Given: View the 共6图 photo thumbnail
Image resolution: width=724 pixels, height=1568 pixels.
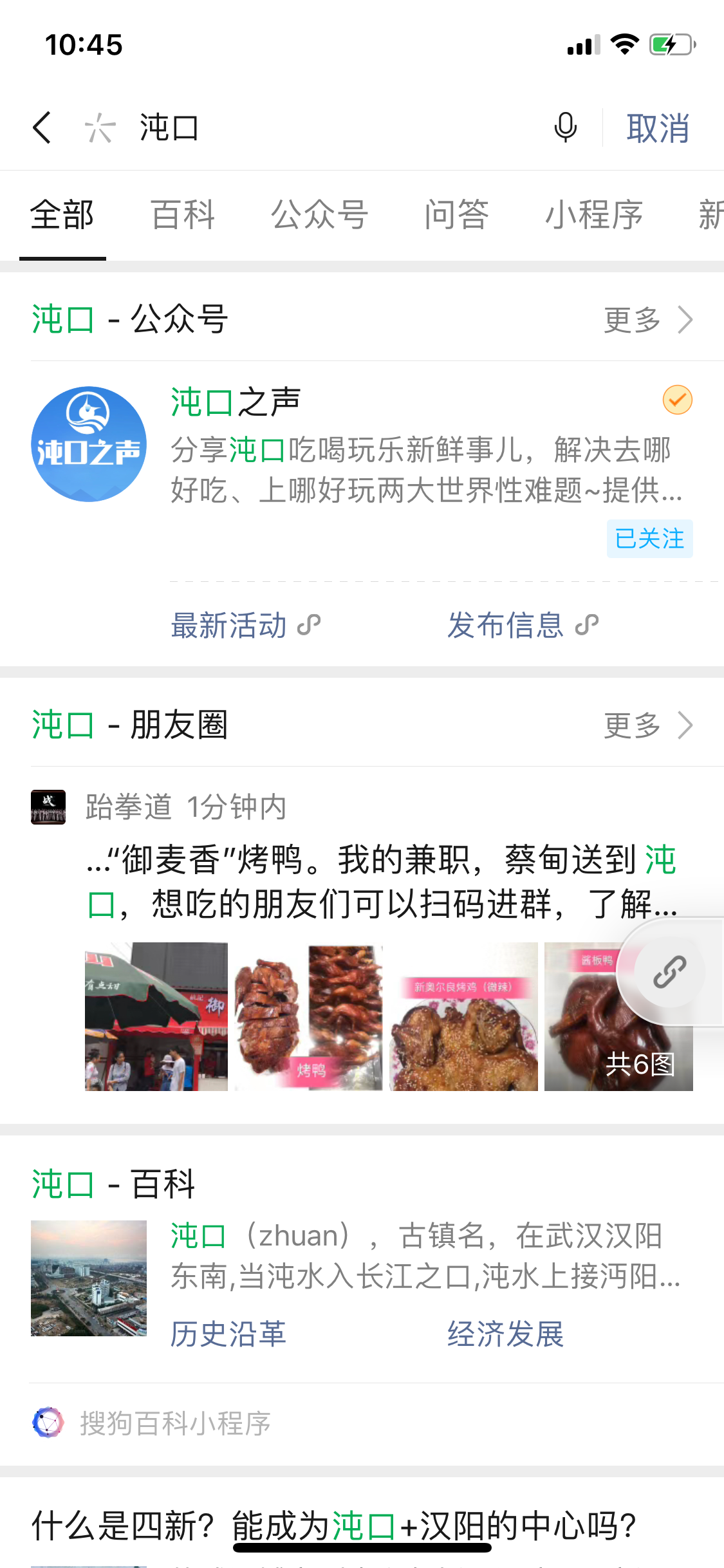Looking at the screenshot, I should click(618, 1017).
